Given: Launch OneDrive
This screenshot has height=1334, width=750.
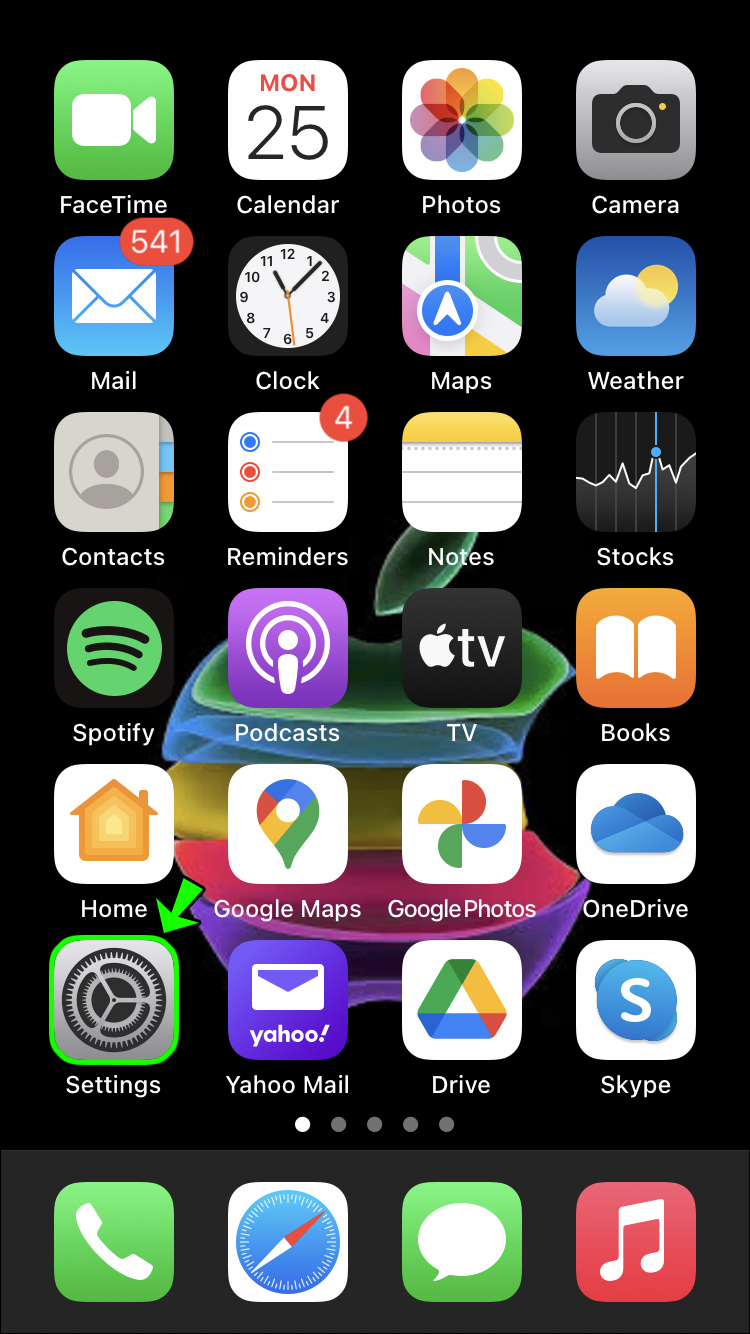Looking at the screenshot, I should pos(636,824).
